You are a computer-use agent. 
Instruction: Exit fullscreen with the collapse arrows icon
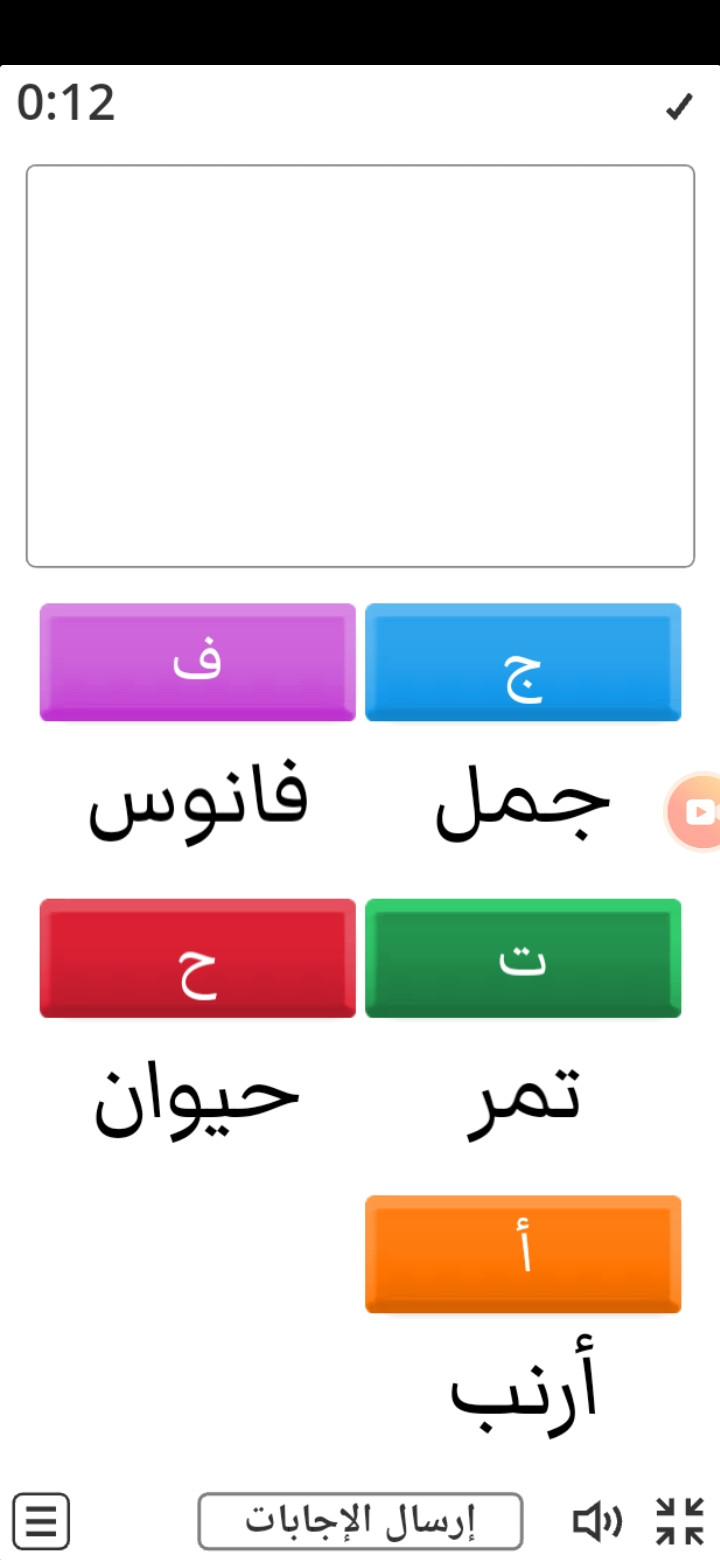click(680, 1521)
